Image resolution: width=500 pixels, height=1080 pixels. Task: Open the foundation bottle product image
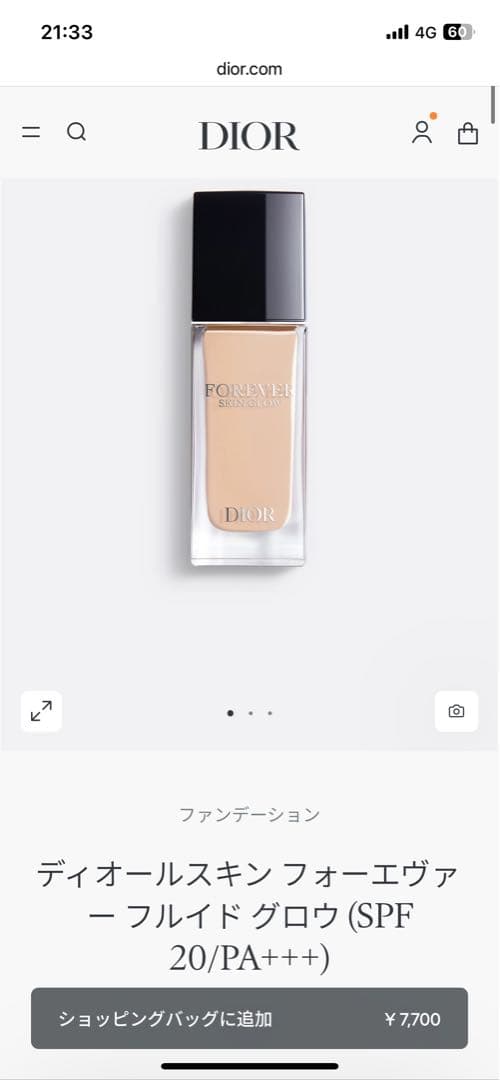coord(249,378)
